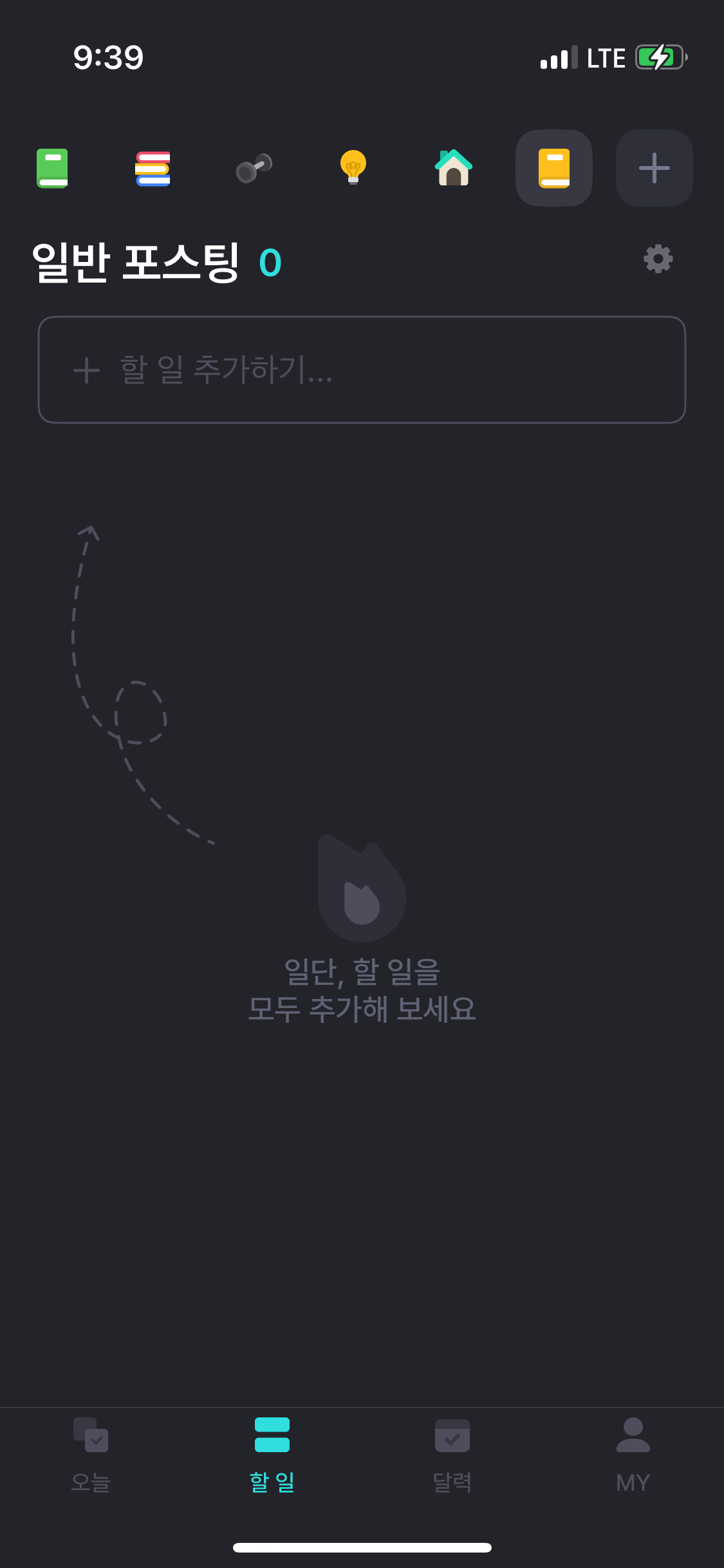
Task: Select the green book category
Action: coord(52,168)
